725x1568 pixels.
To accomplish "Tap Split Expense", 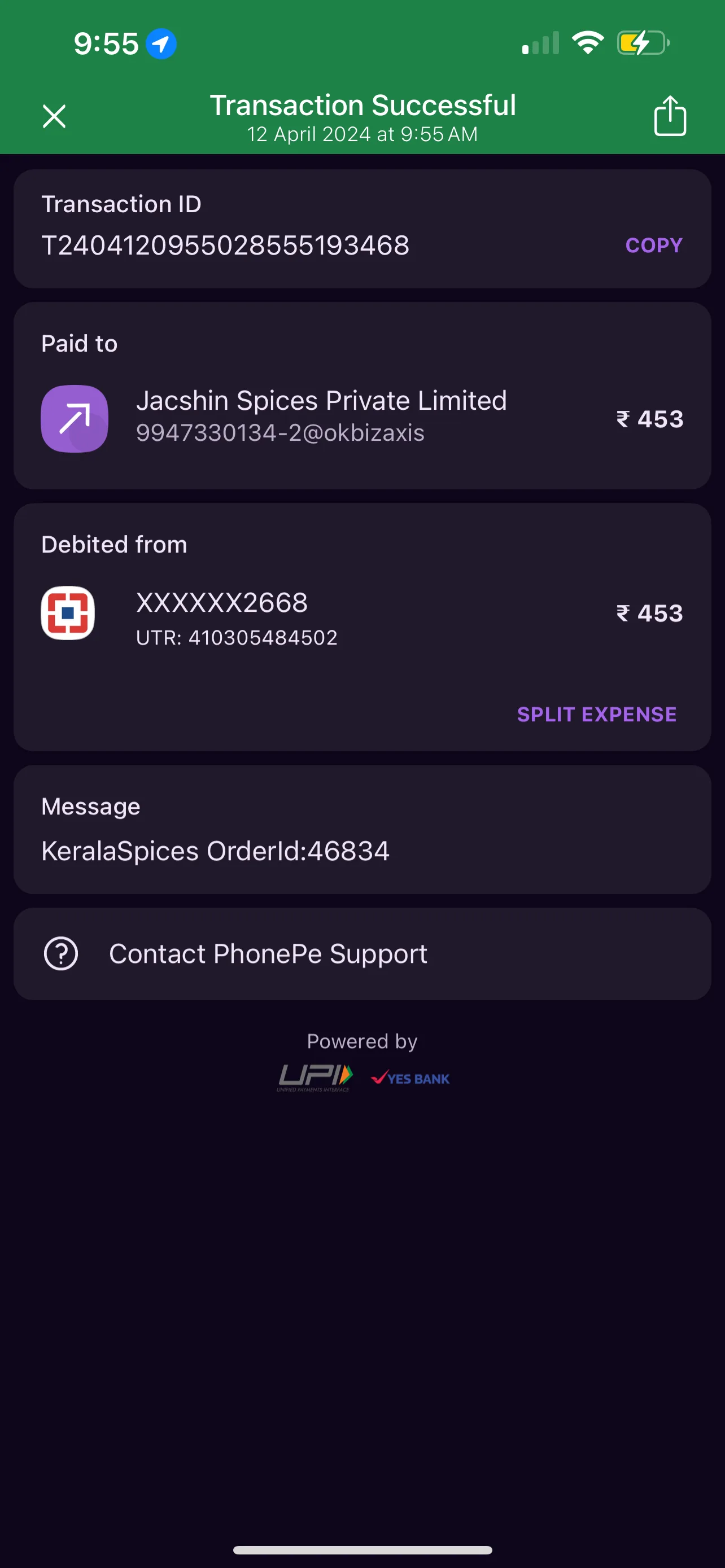I will (x=597, y=714).
